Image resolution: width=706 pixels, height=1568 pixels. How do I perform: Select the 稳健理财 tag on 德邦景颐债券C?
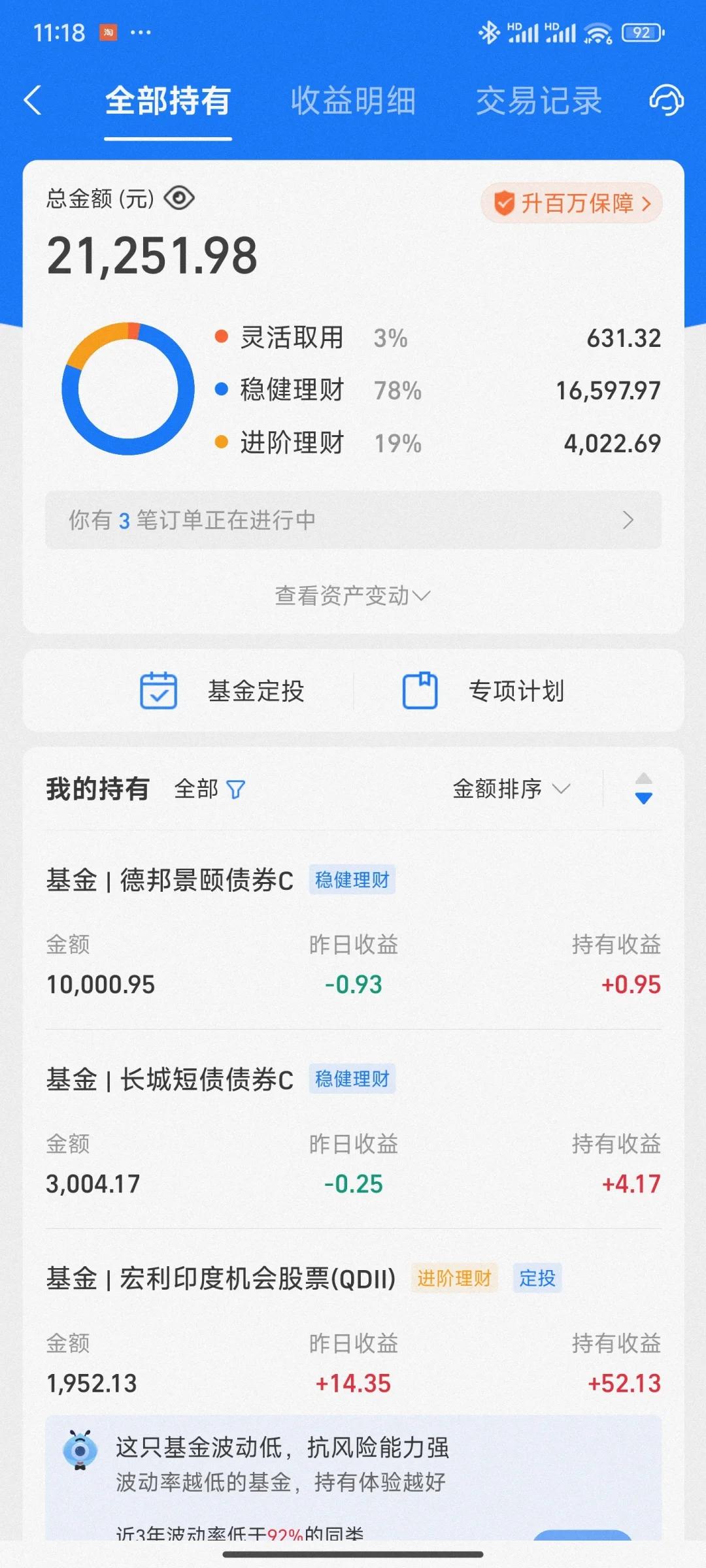pyautogui.click(x=352, y=880)
